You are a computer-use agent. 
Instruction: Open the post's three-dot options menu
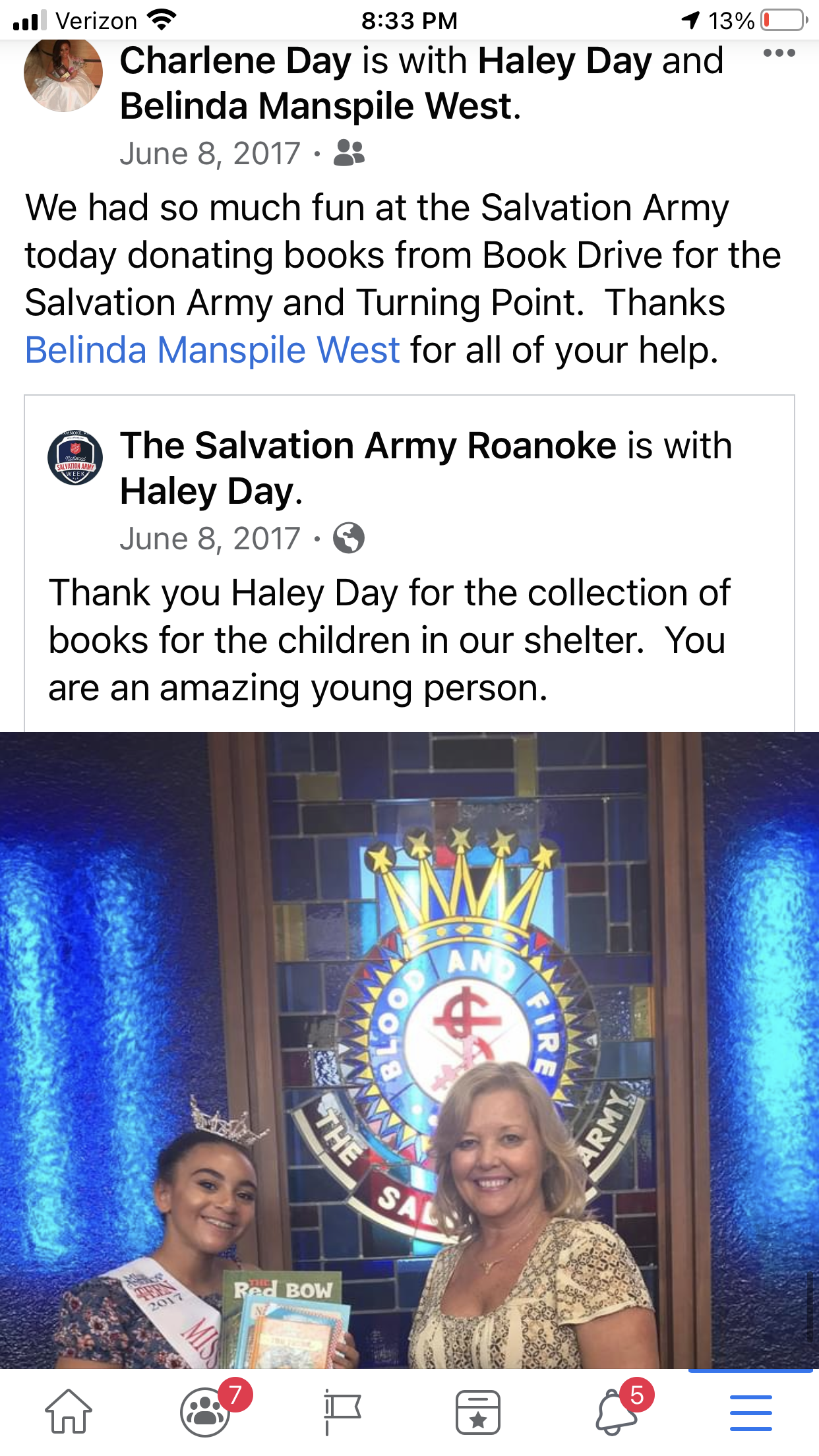(x=778, y=53)
